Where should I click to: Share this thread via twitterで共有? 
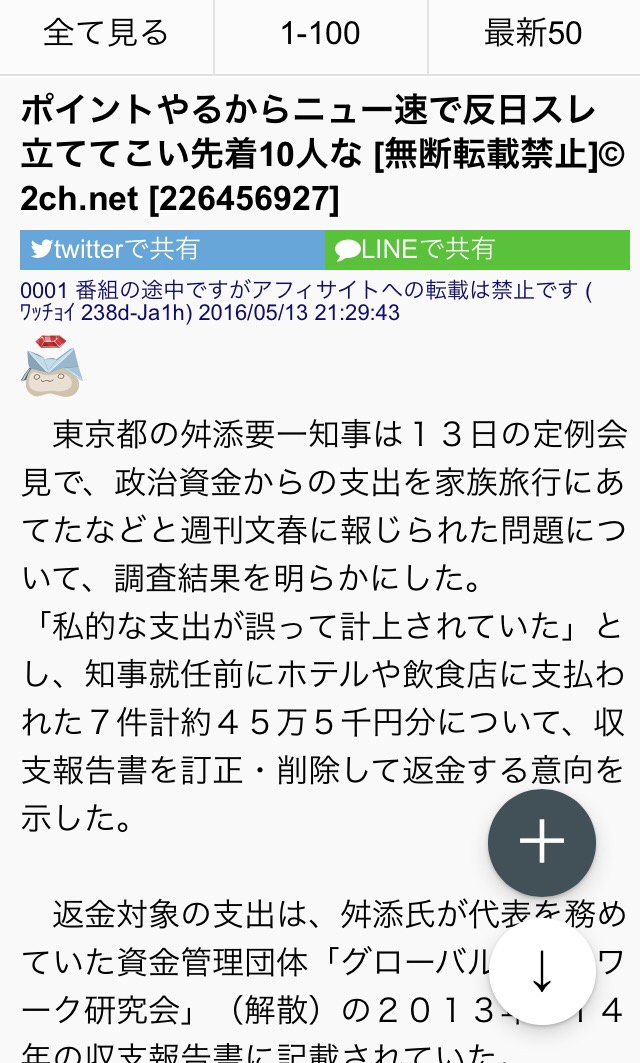tap(172, 249)
